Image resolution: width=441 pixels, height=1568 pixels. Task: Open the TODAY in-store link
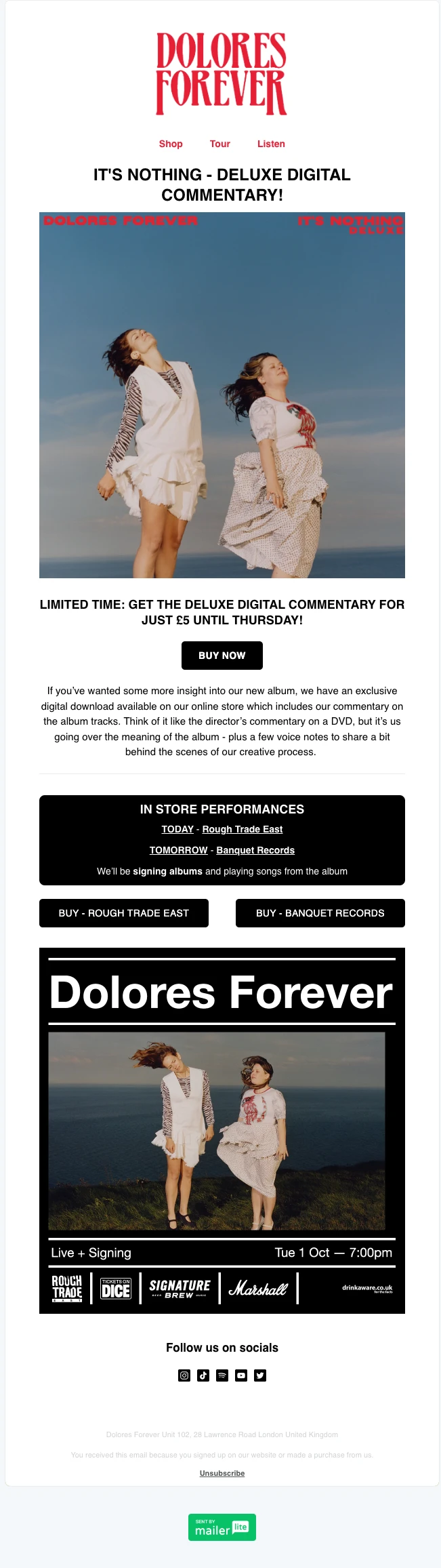coord(177,829)
